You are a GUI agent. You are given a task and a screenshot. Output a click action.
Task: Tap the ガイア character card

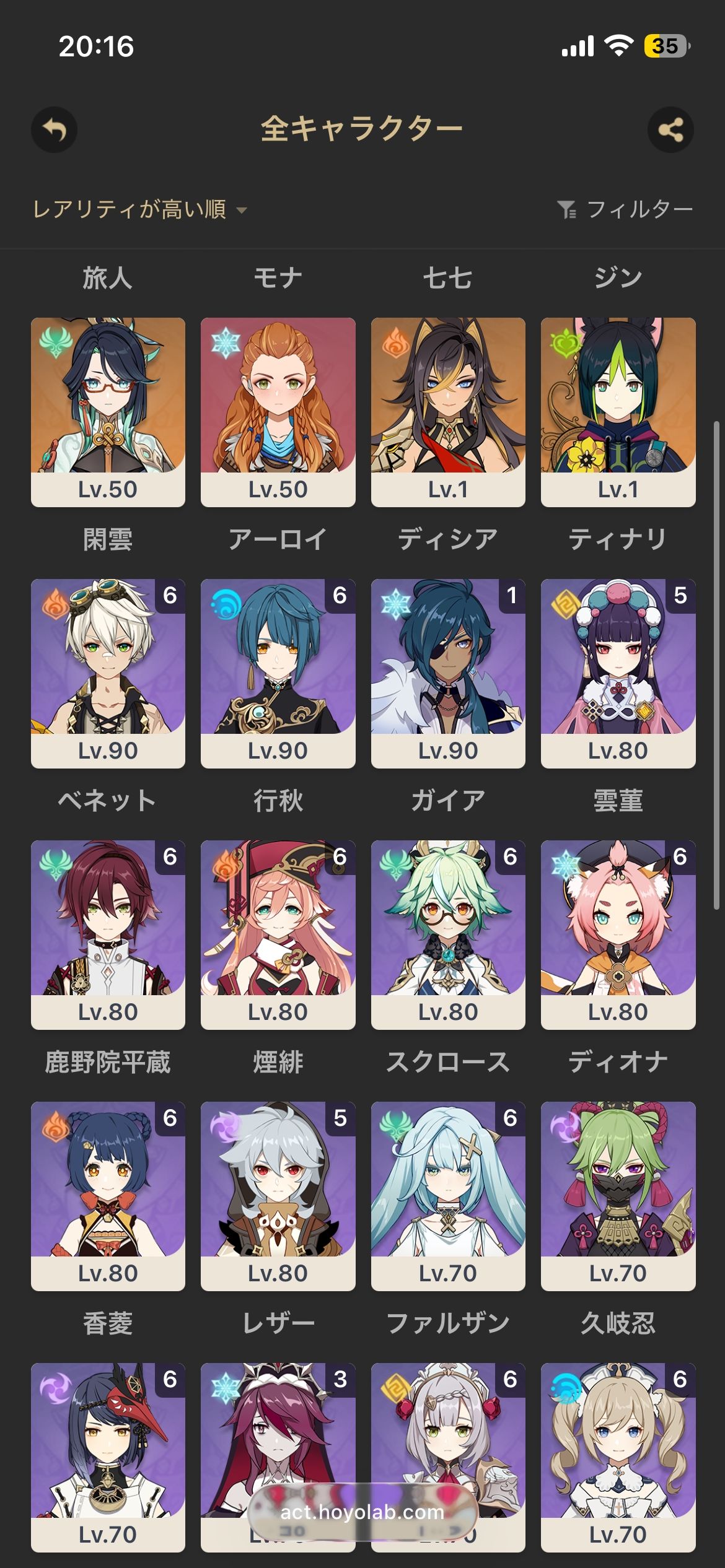(448, 673)
